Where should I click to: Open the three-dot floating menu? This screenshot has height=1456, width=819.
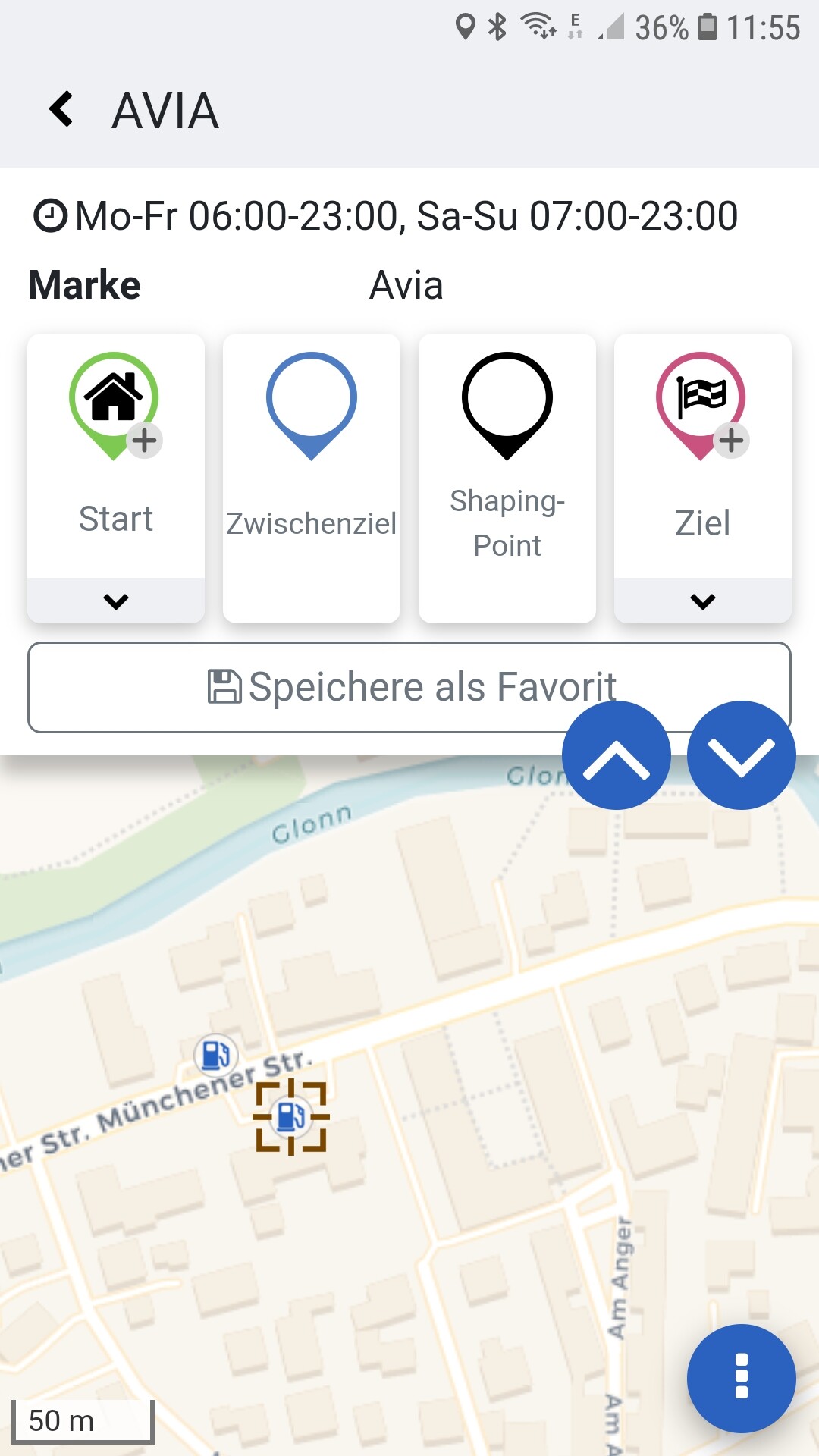pos(742,1379)
